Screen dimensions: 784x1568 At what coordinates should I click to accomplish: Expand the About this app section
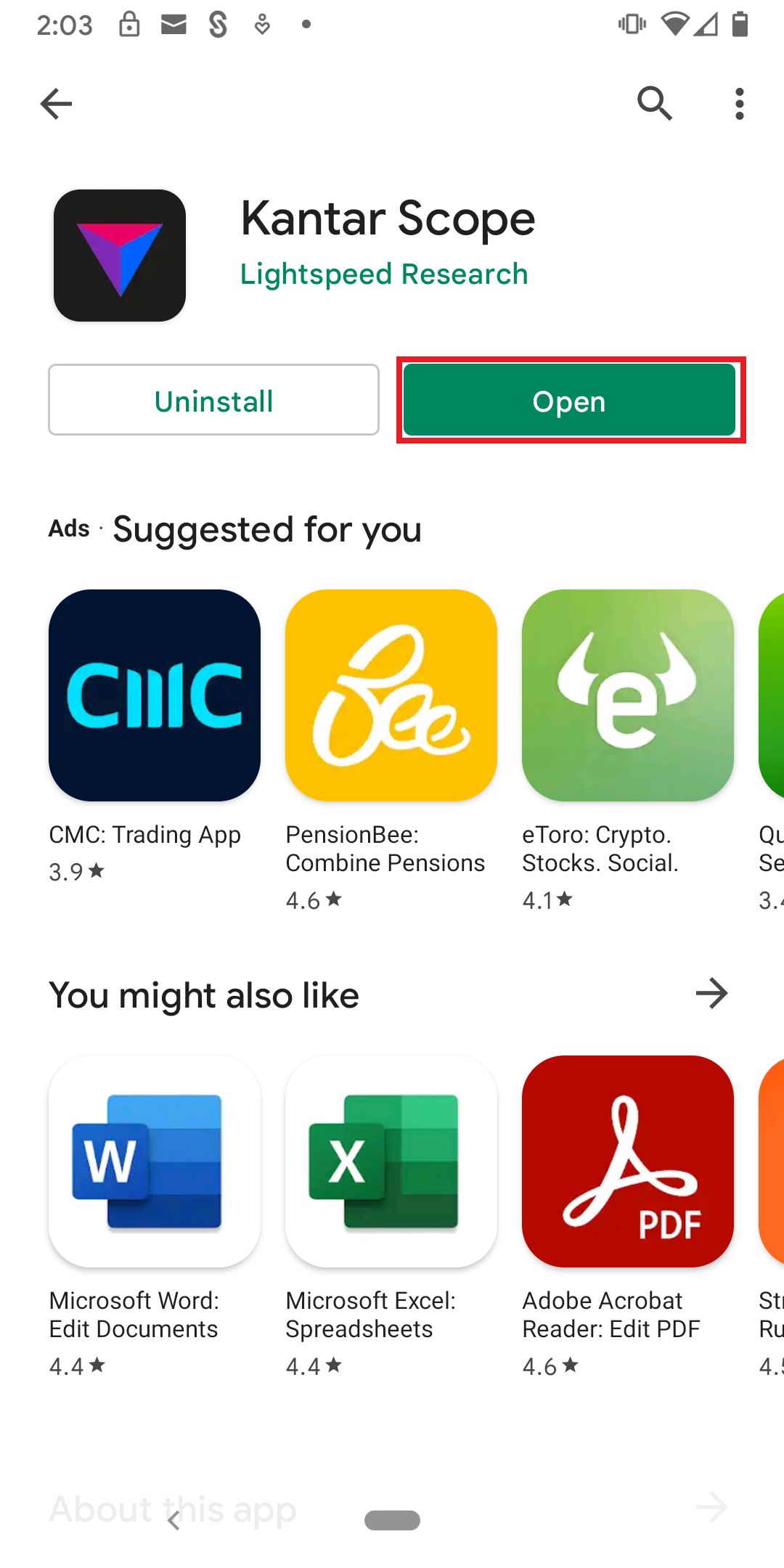711,1508
